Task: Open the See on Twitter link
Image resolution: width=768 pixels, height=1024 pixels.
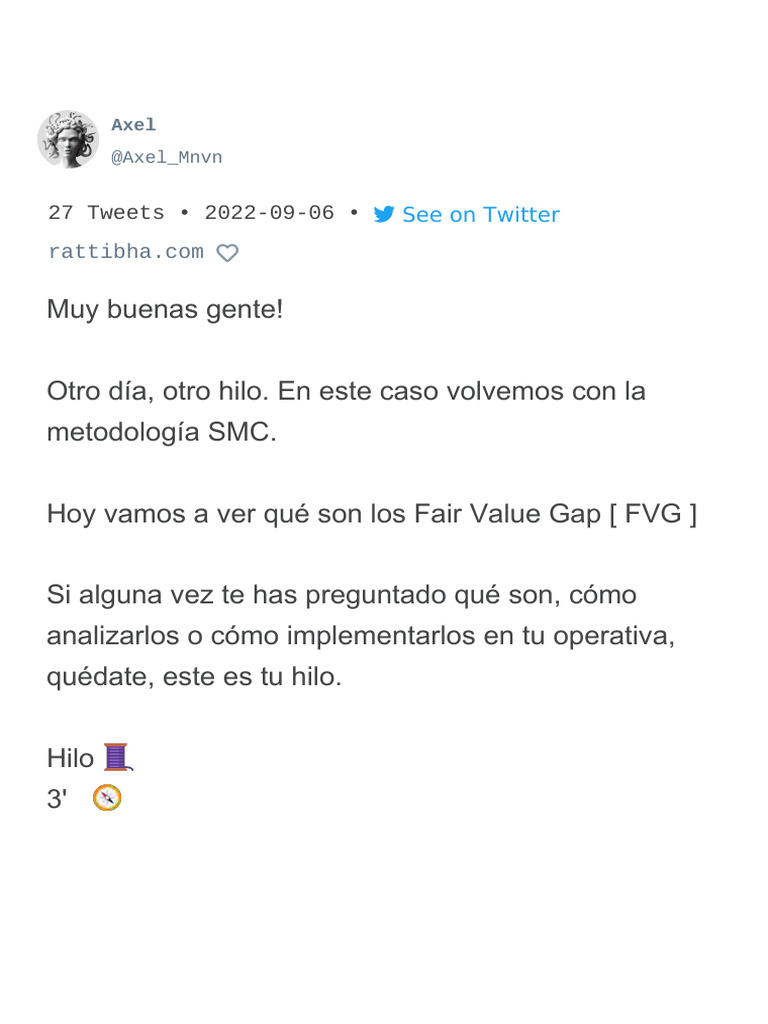Action: coord(466,214)
